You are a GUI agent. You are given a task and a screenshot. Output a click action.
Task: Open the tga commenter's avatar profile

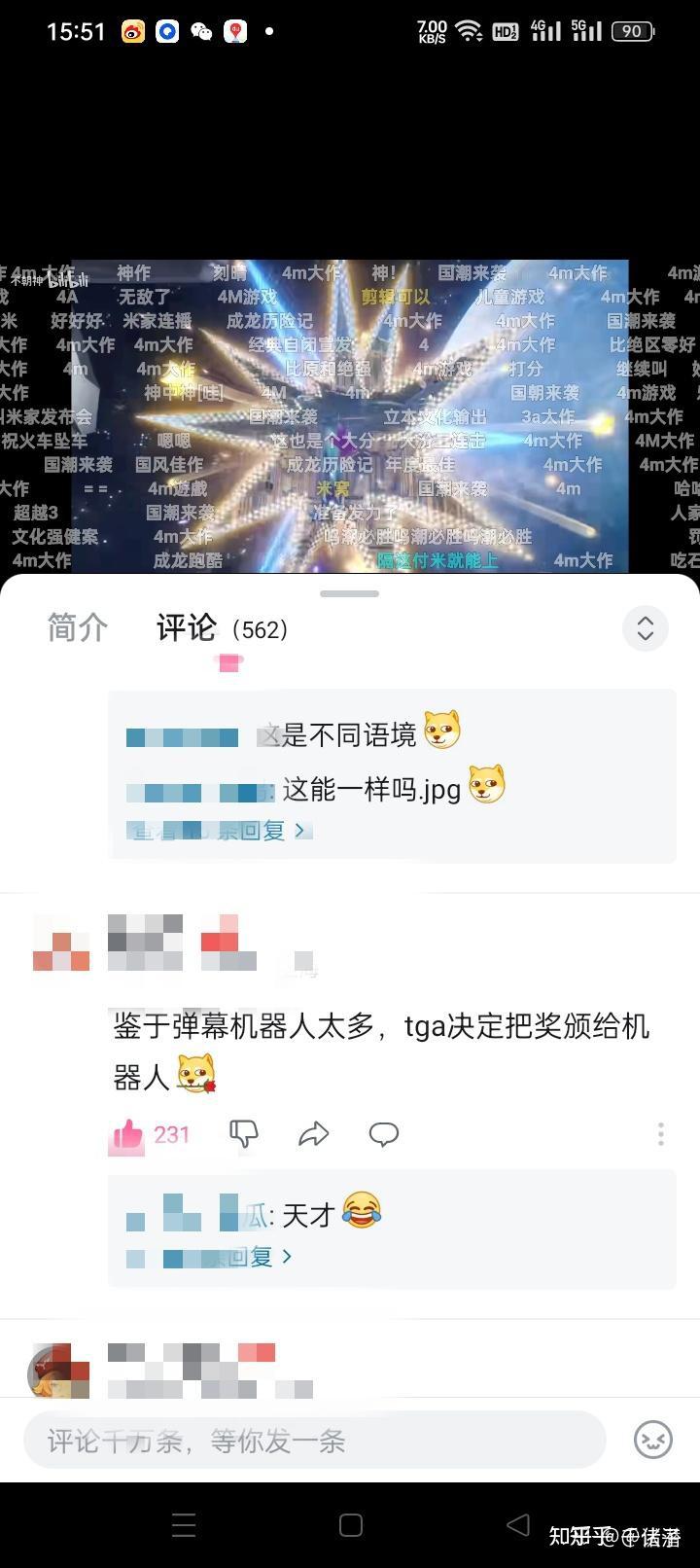(x=61, y=943)
